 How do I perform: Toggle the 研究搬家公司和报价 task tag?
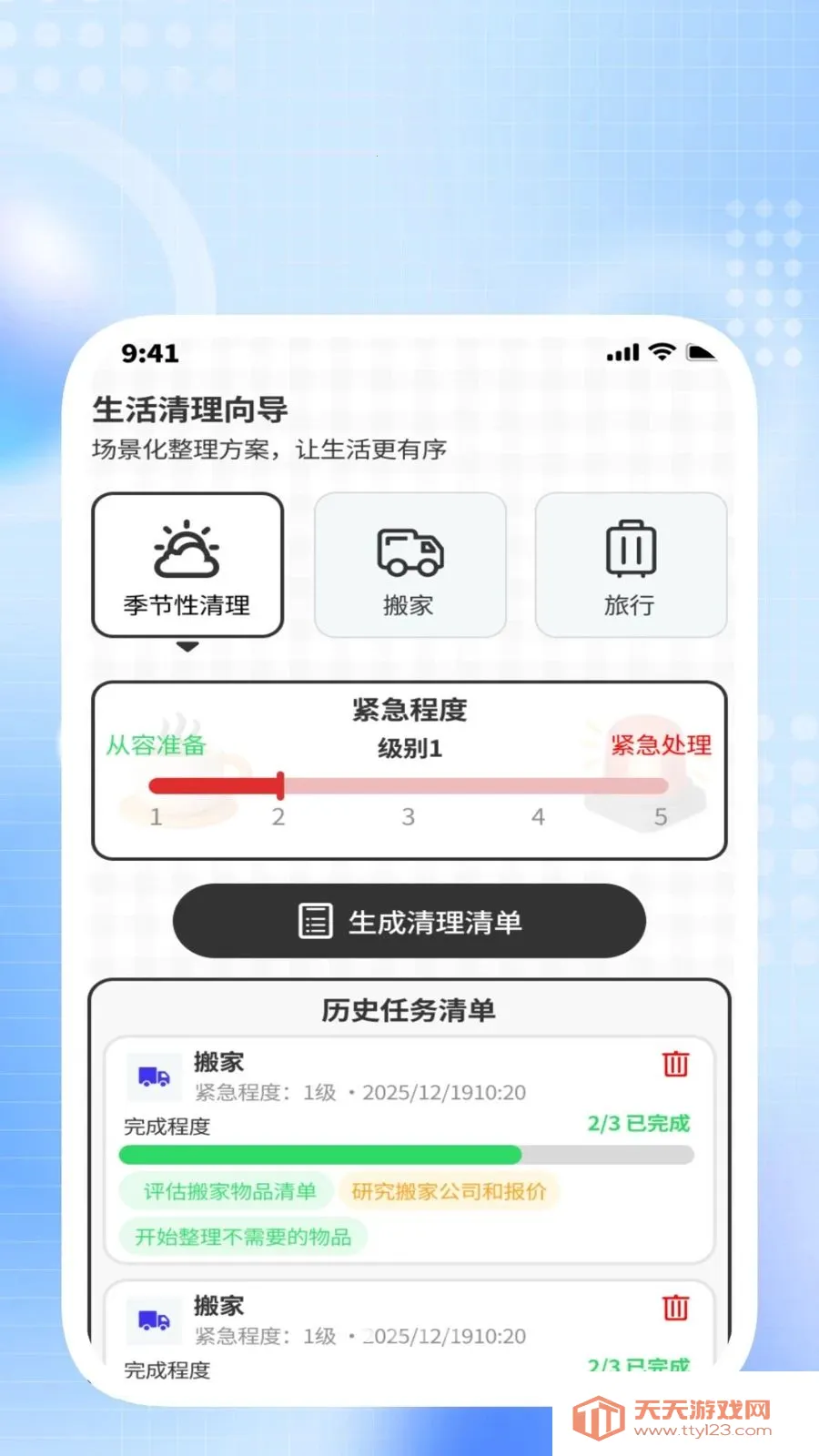coord(450,1191)
